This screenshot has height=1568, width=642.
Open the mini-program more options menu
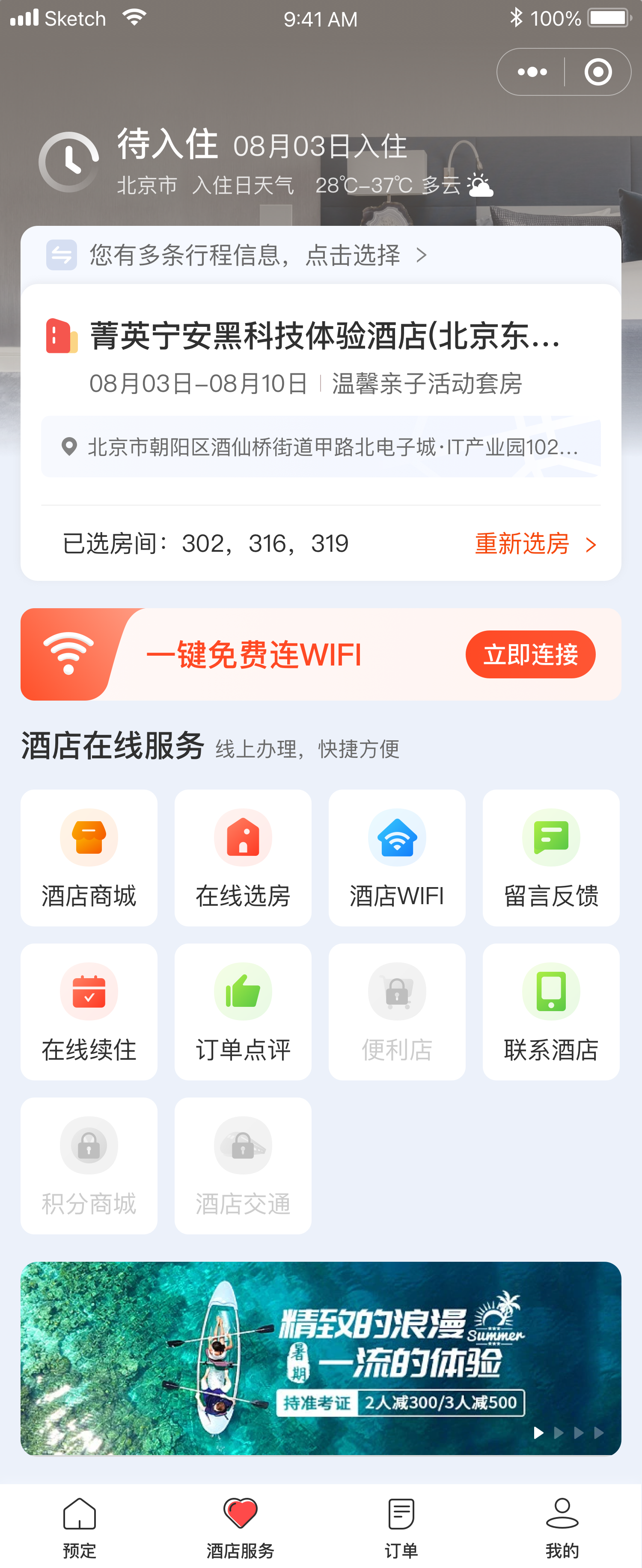532,71
